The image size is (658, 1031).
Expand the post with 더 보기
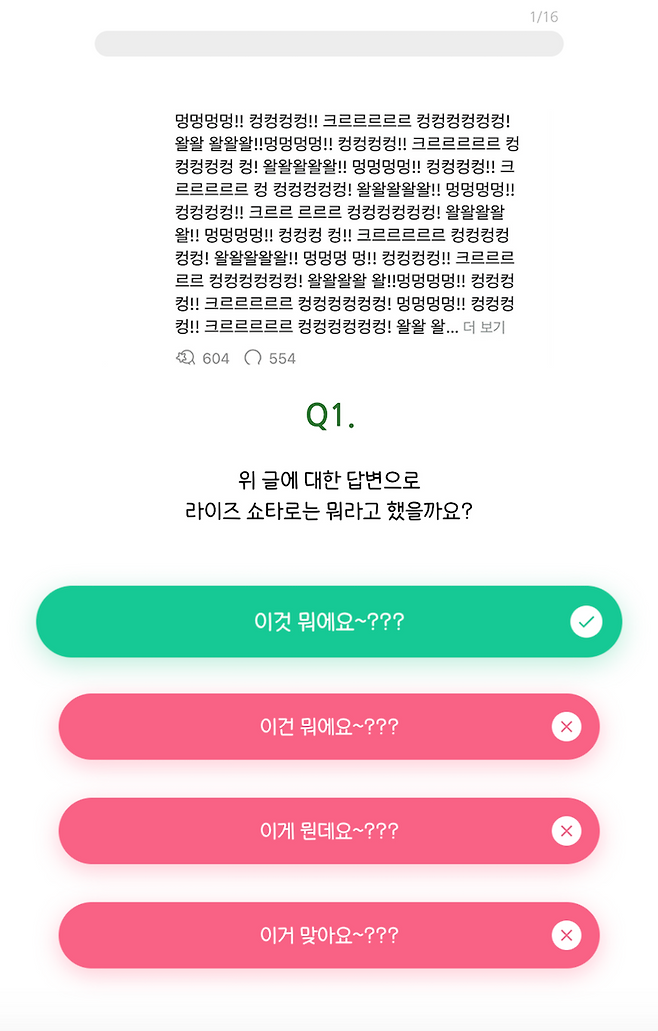(x=485, y=328)
